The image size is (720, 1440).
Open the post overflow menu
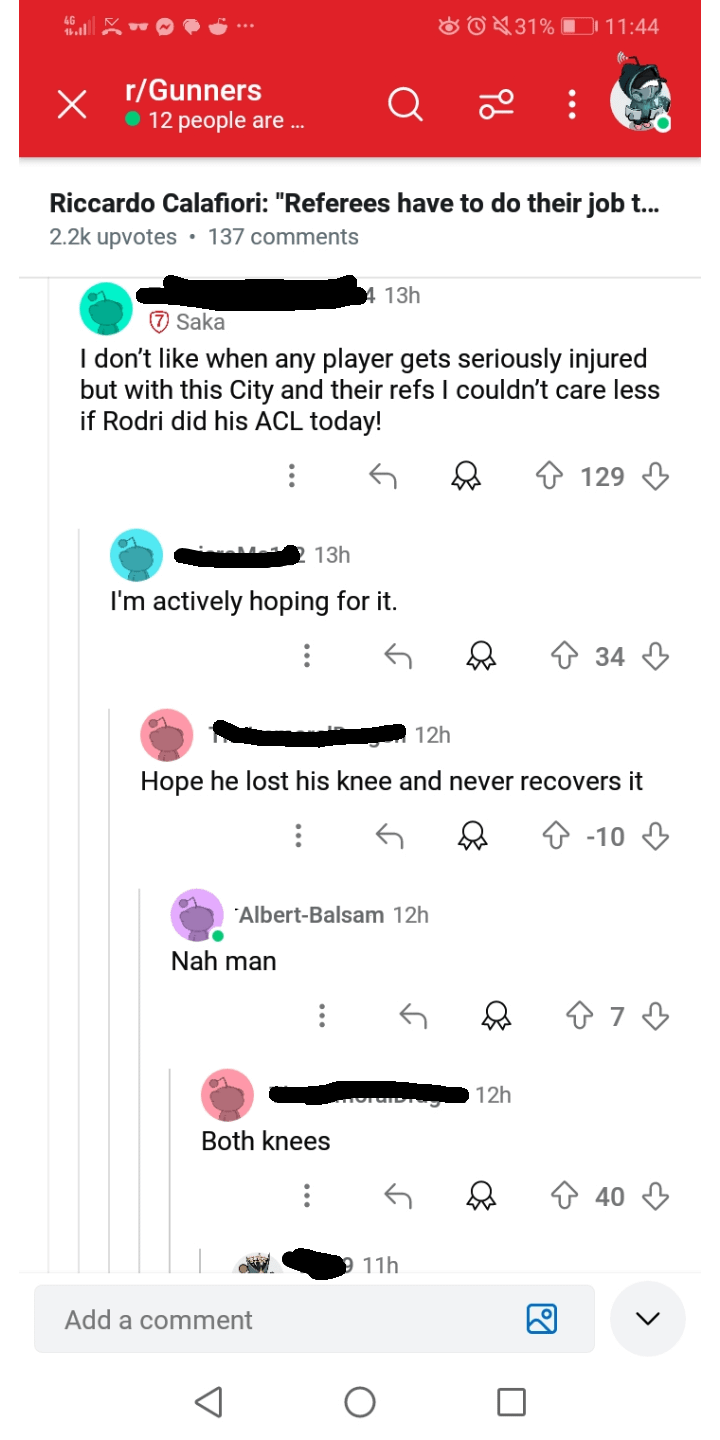tap(572, 104)
